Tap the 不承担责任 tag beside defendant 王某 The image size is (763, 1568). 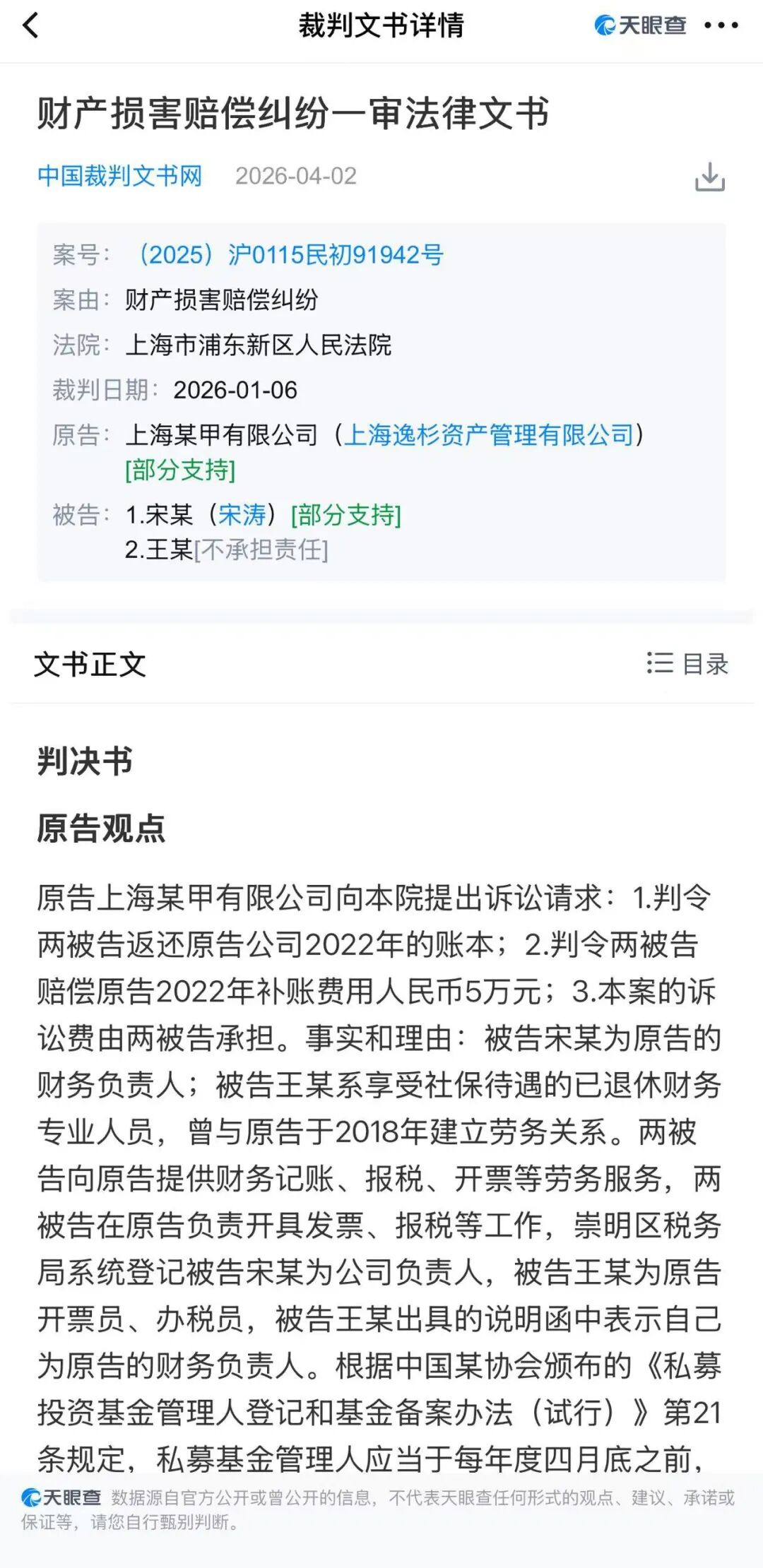(x=265, y=552)
